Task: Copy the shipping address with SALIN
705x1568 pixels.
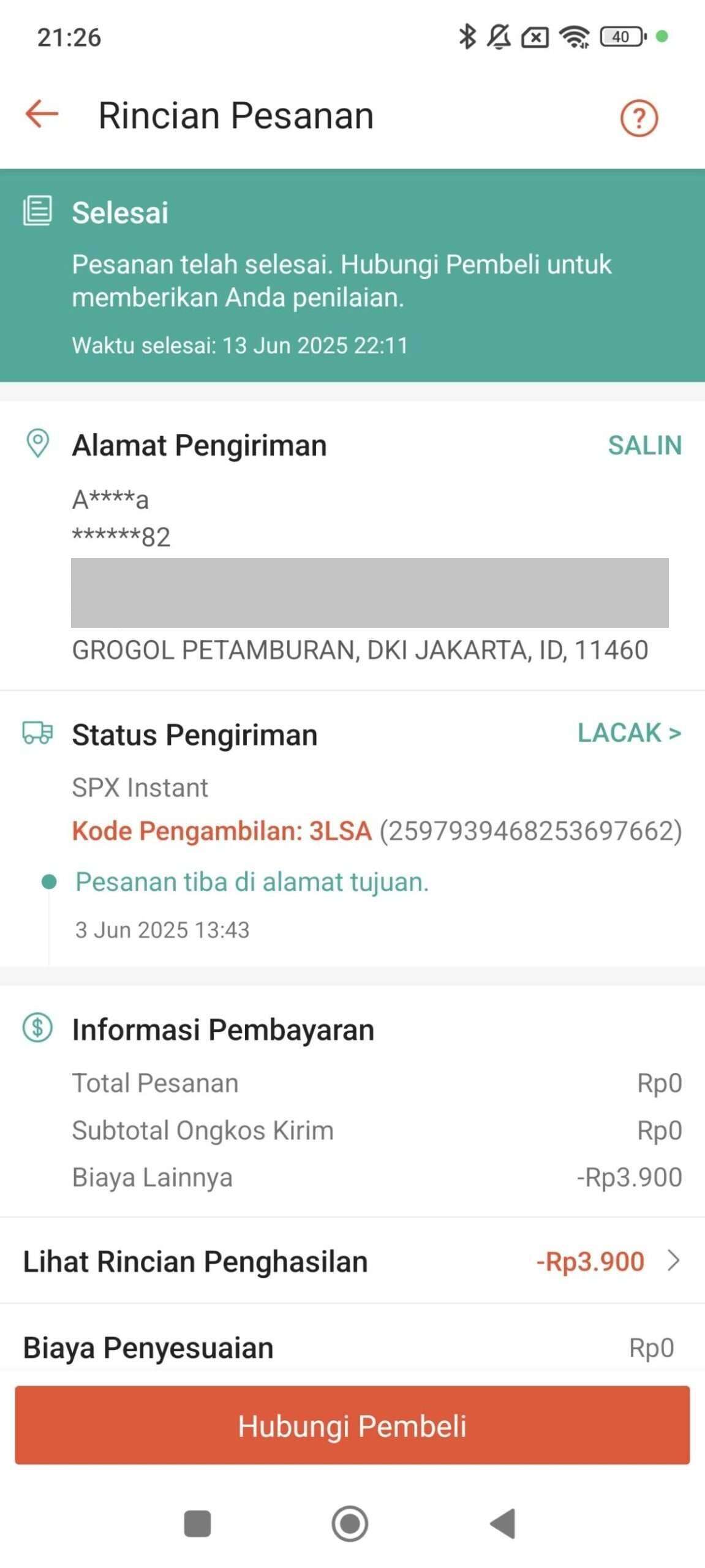Action: (x=644, y=445)
